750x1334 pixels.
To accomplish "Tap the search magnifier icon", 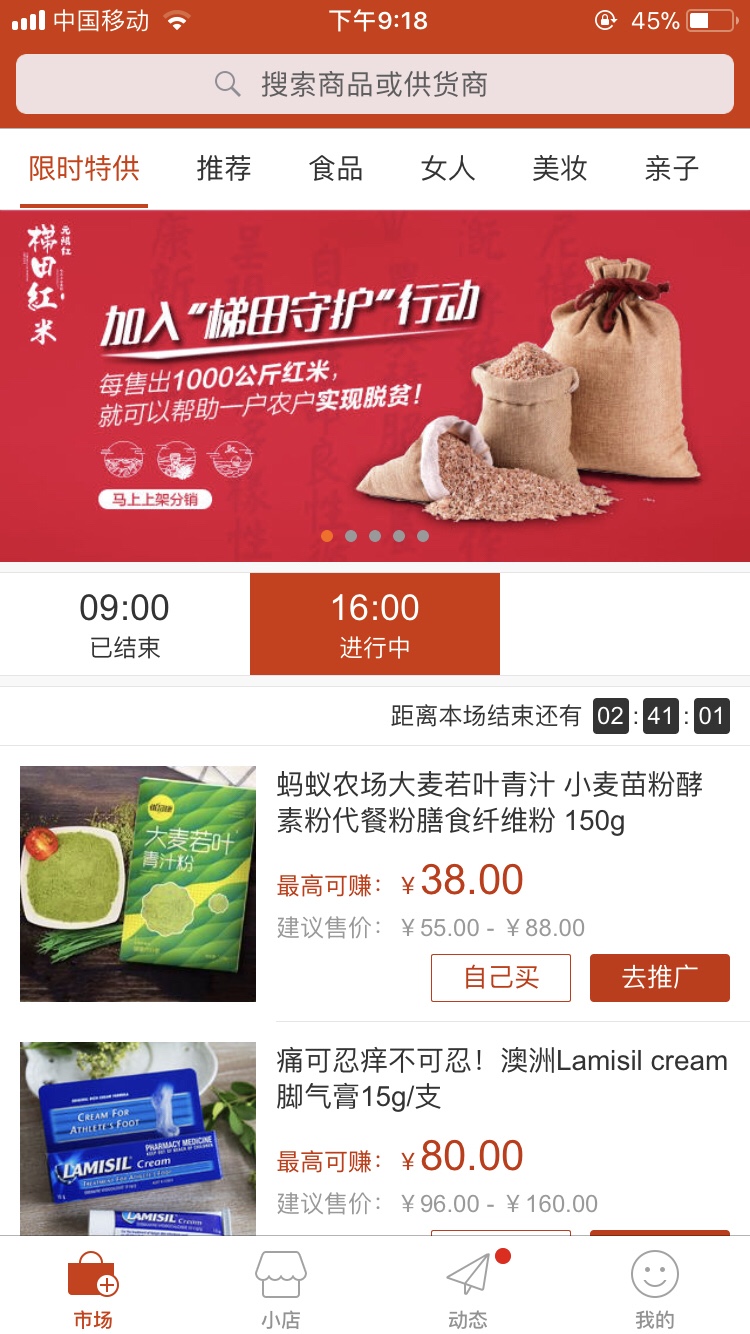I will (x=227, y=84).
